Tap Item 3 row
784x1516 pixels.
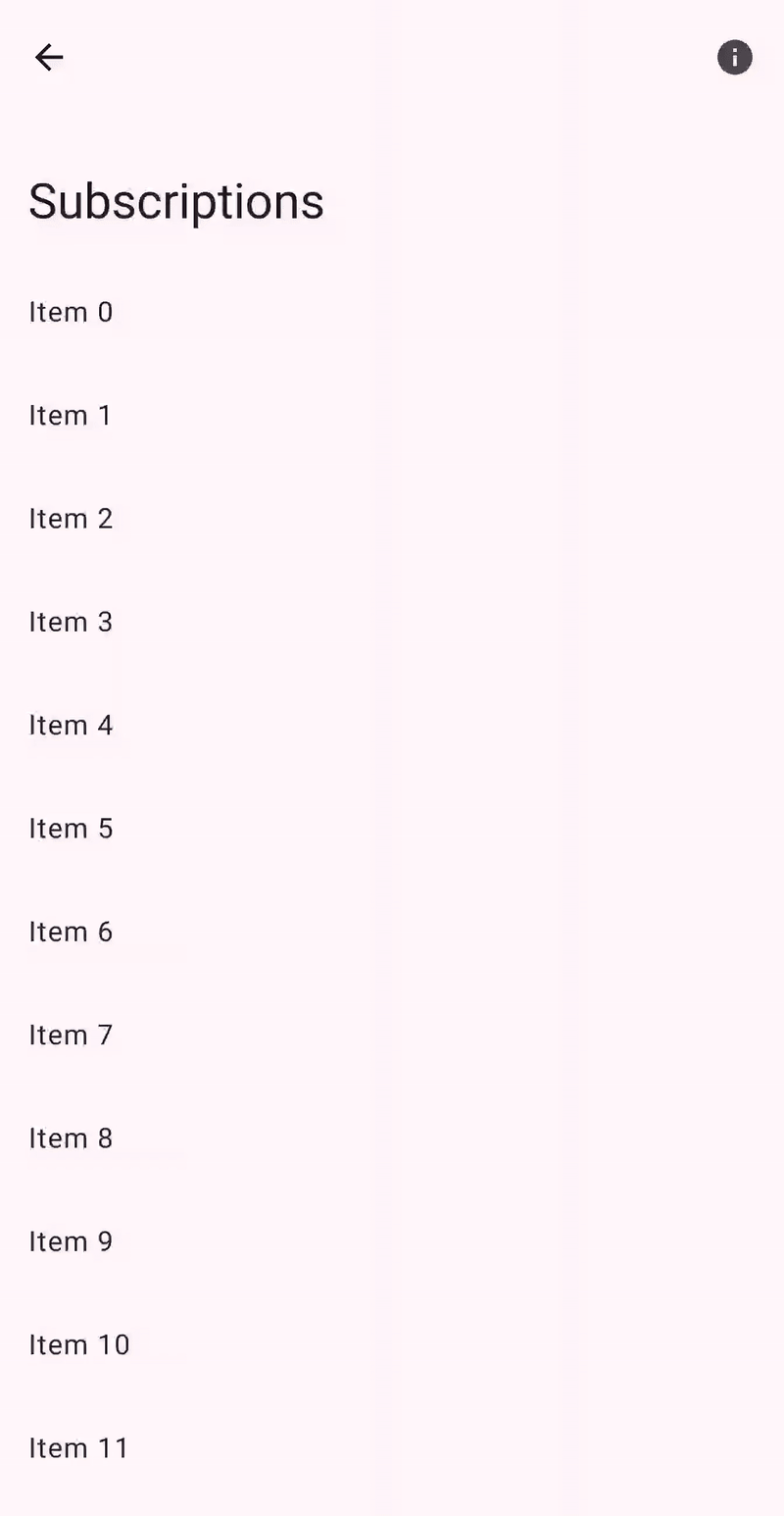tap(392, 622)
